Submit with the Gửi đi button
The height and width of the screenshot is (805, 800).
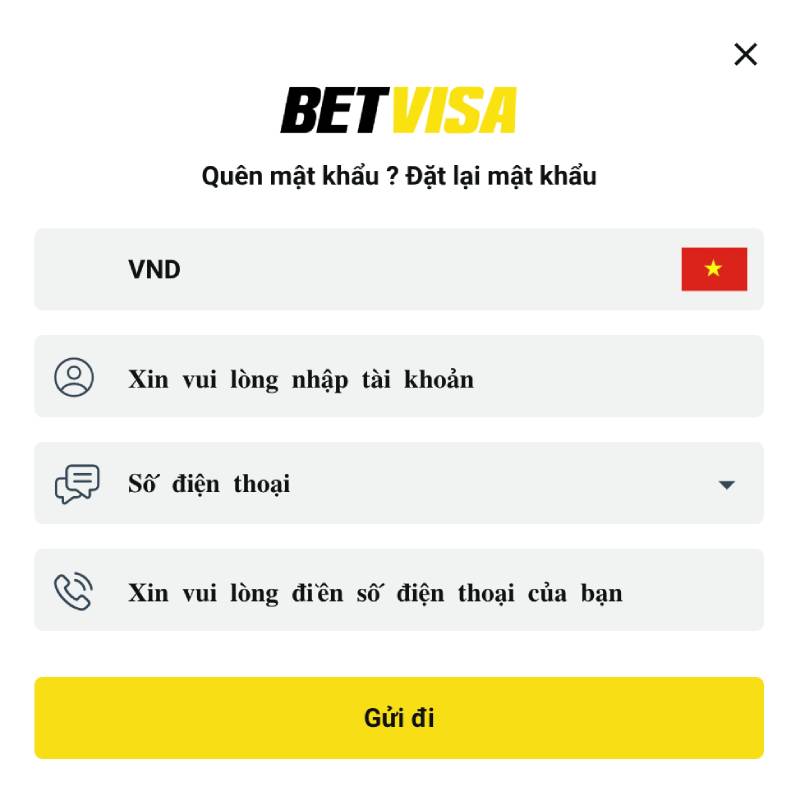[398, 718]
